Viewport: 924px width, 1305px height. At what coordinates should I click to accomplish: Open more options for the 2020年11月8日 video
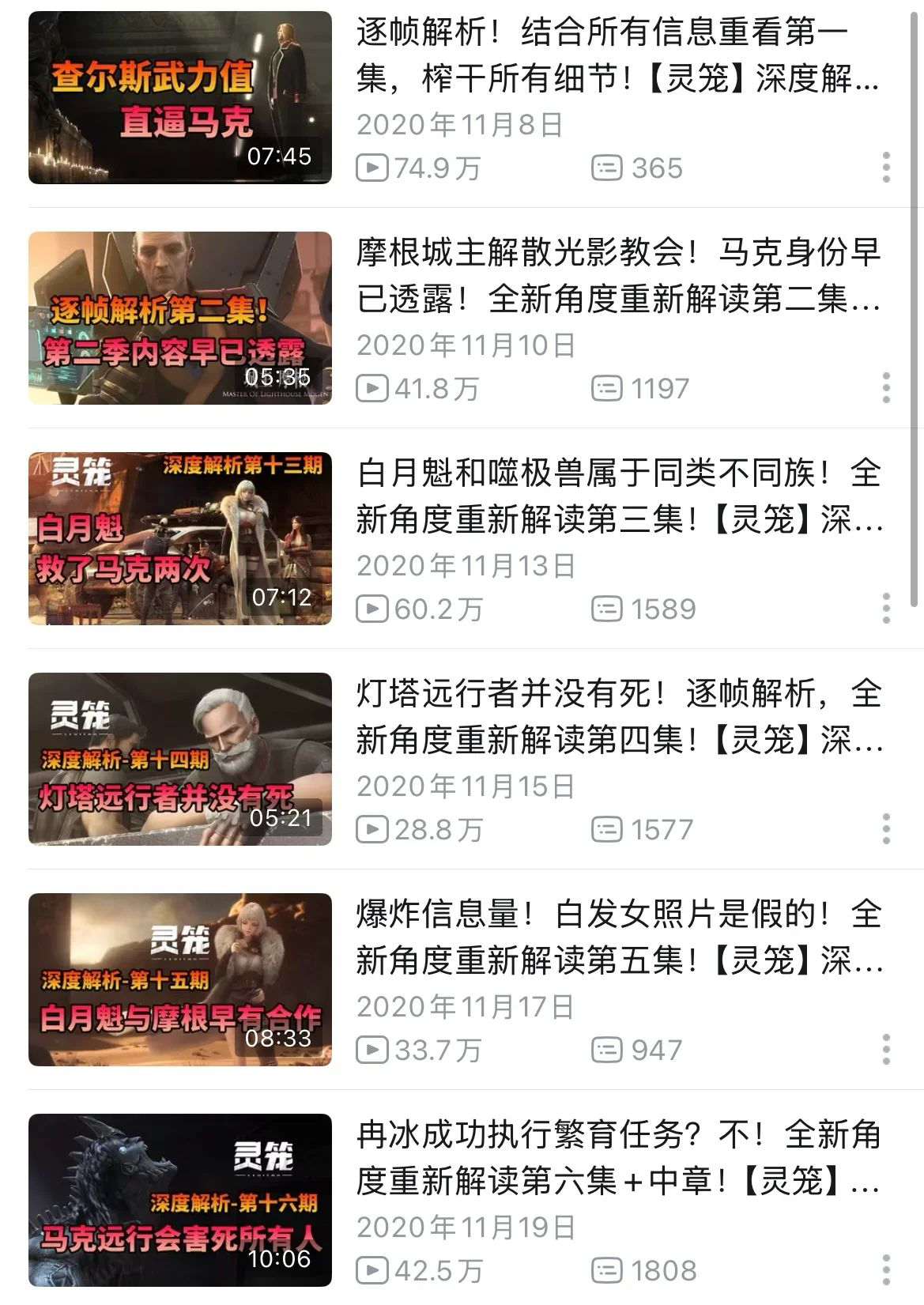[886, 168]
